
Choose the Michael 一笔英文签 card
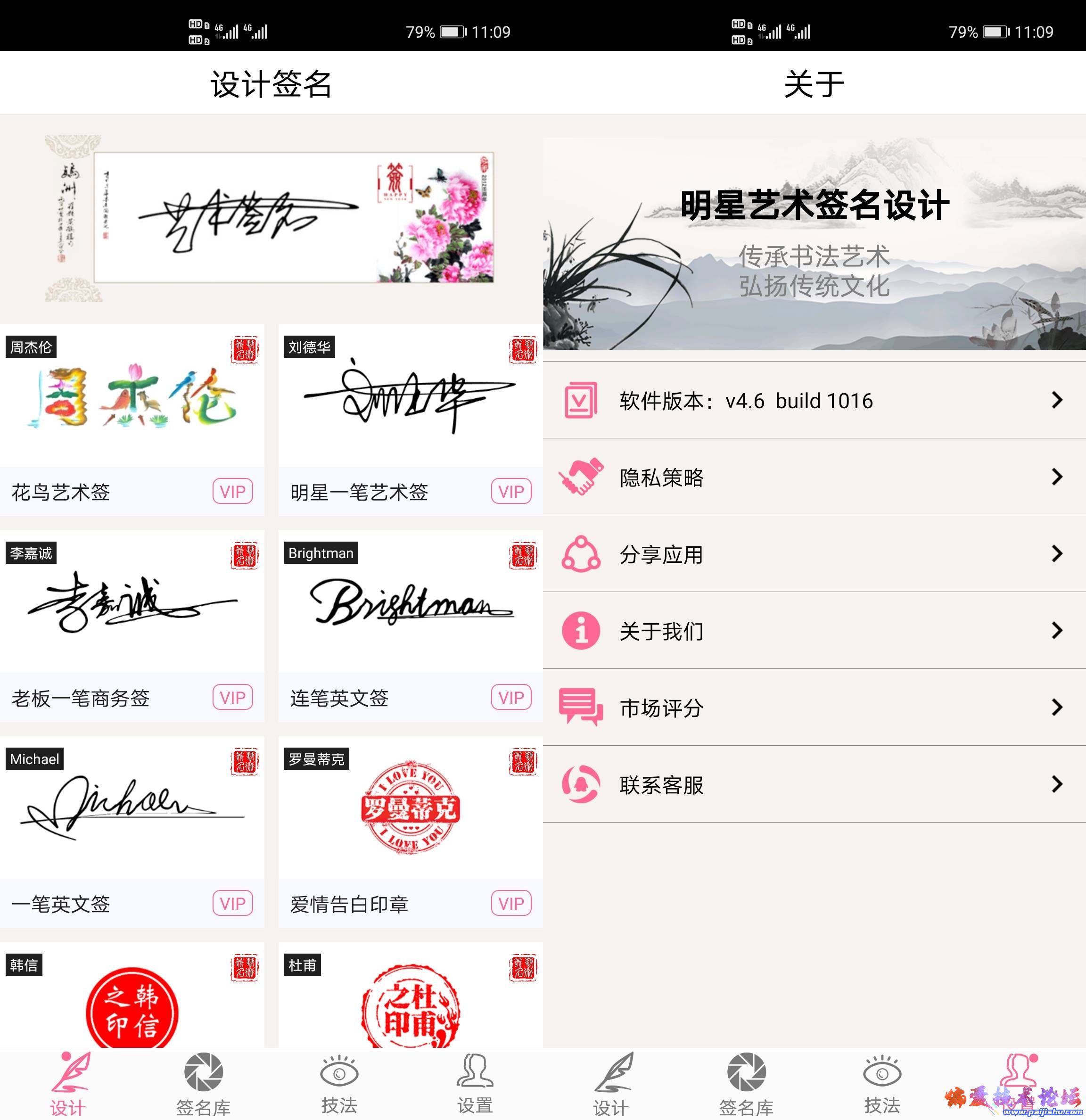click(x=132, y=832)
